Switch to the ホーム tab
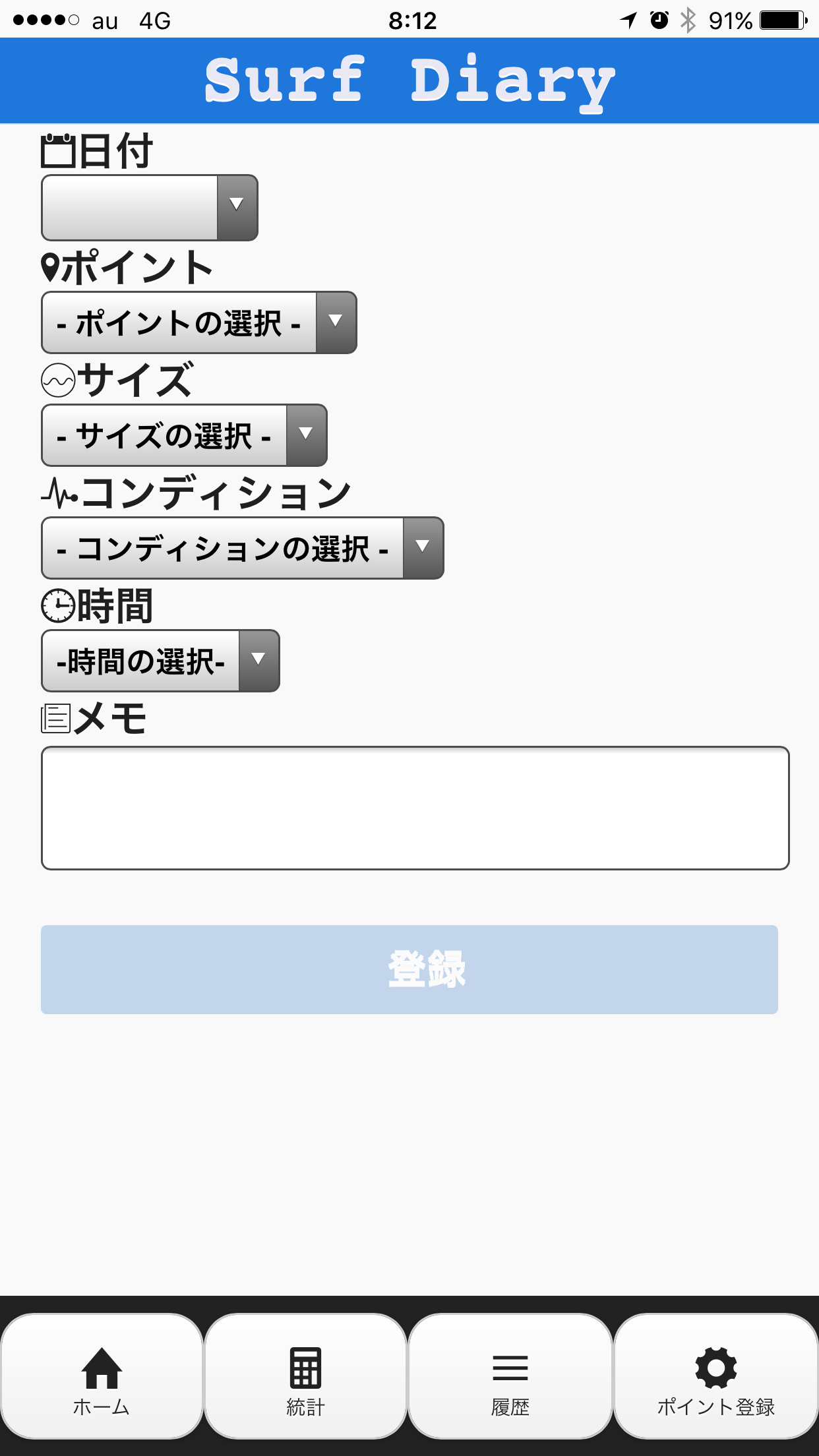This screenshot has height=1456, width=819. [x=102, y=1377]
